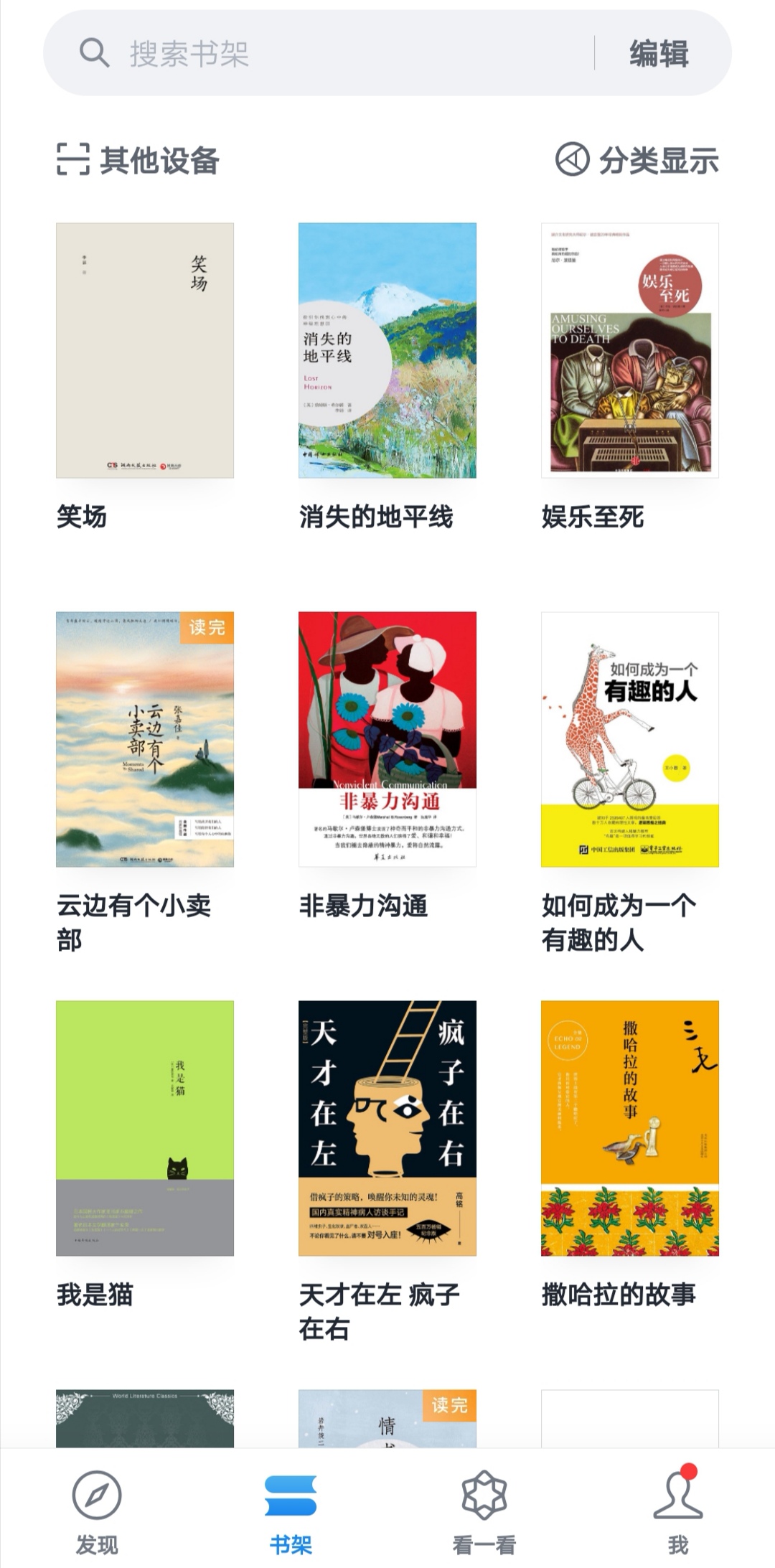Screen dimensions: 775x1568
Task: Open the book 我是猫
Action: pyautogui.click(x=145, y=1128)
